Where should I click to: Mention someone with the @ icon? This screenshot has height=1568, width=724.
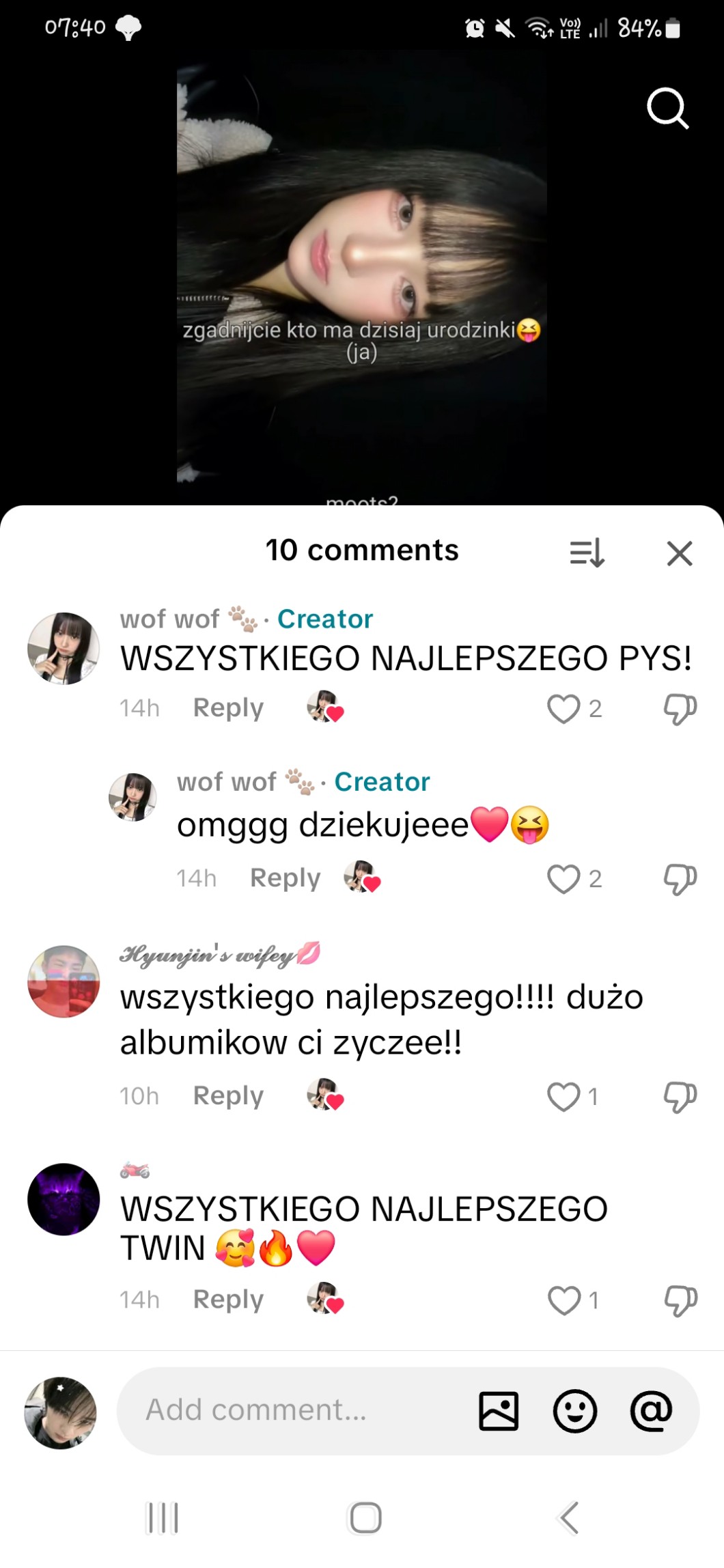(x=651, y=1411)
